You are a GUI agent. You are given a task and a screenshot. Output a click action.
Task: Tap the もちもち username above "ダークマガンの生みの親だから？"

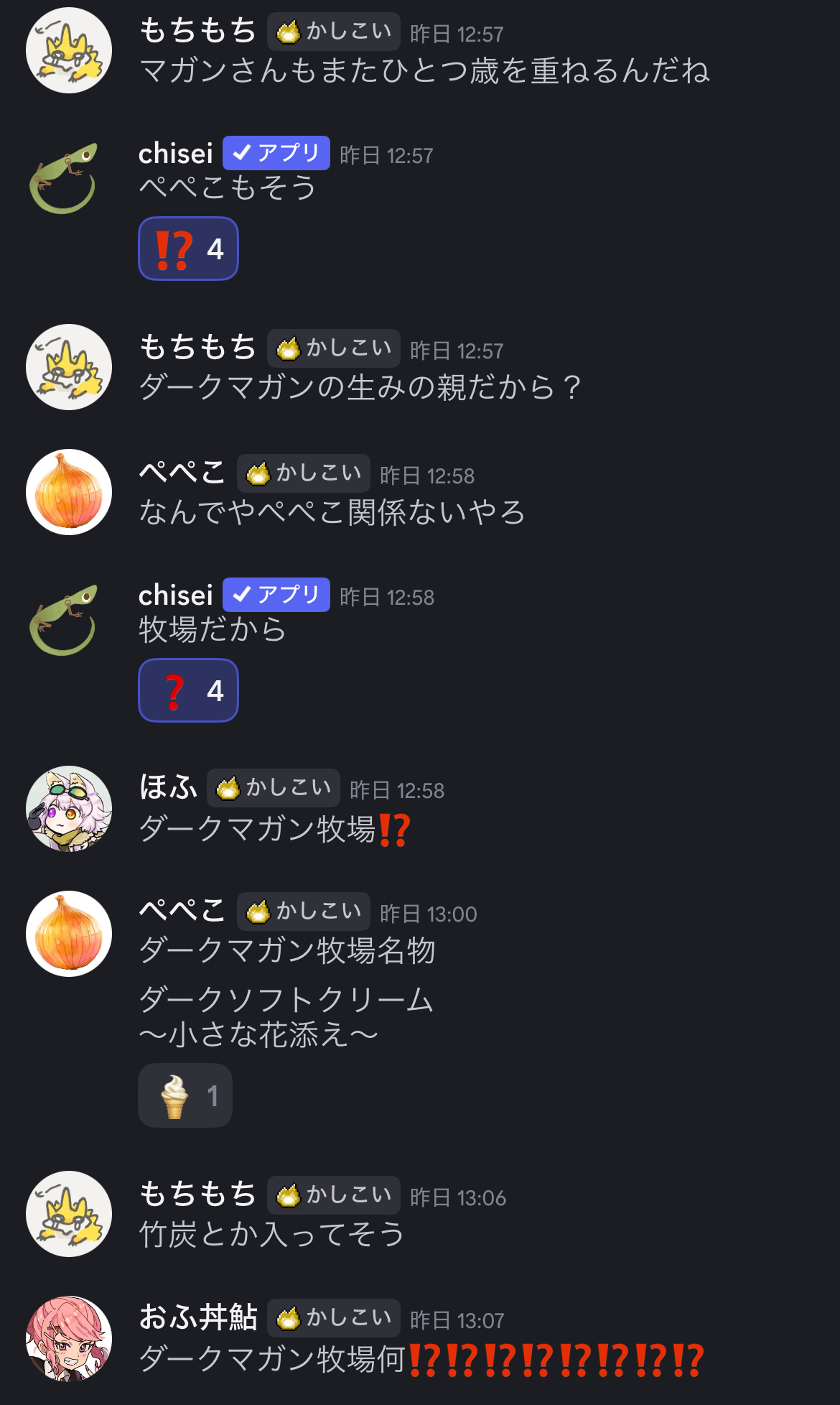click(x=197, y=348)
